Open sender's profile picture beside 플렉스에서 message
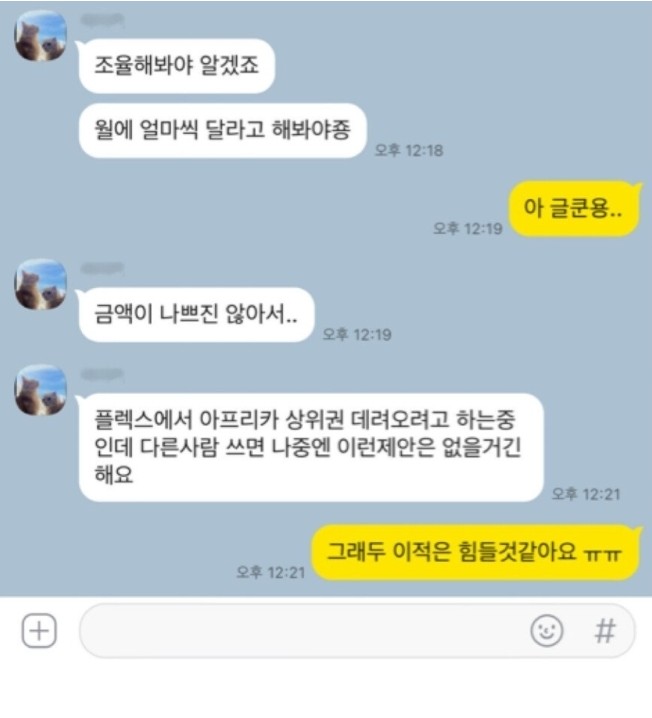The image size is (652, 718). click(x=41, y=390)
